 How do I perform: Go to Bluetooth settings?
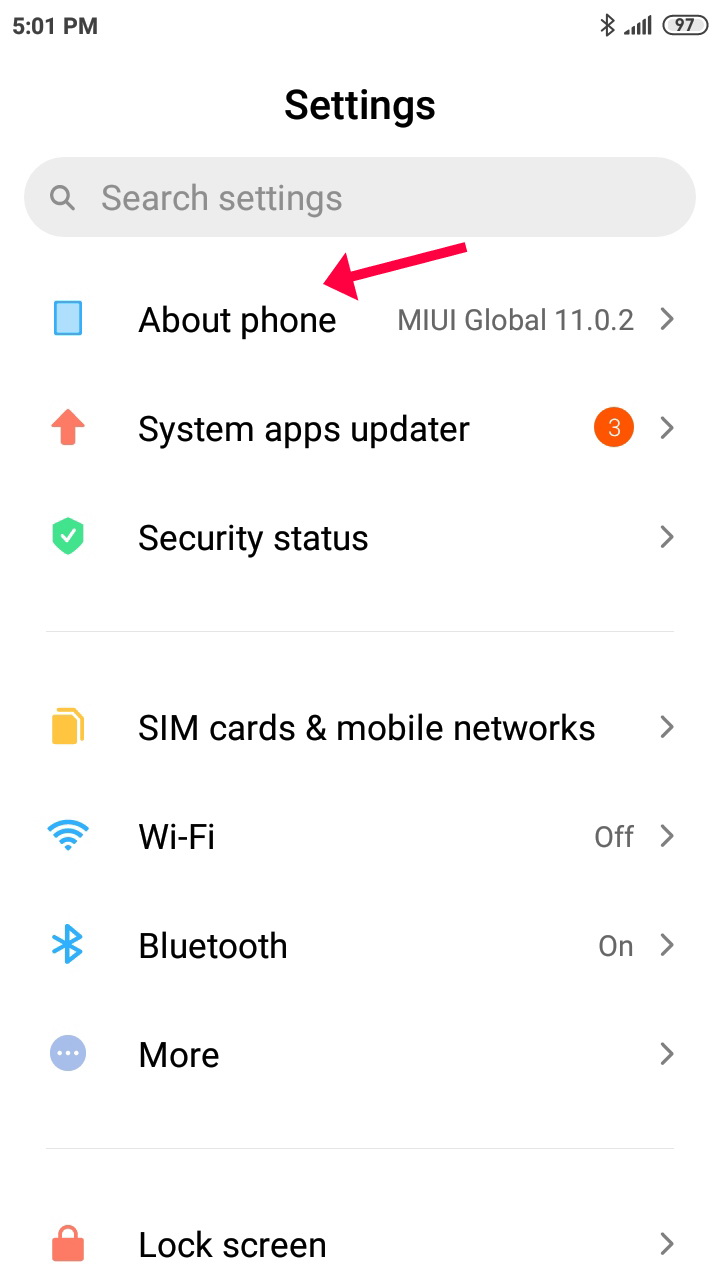coord(360,945)
